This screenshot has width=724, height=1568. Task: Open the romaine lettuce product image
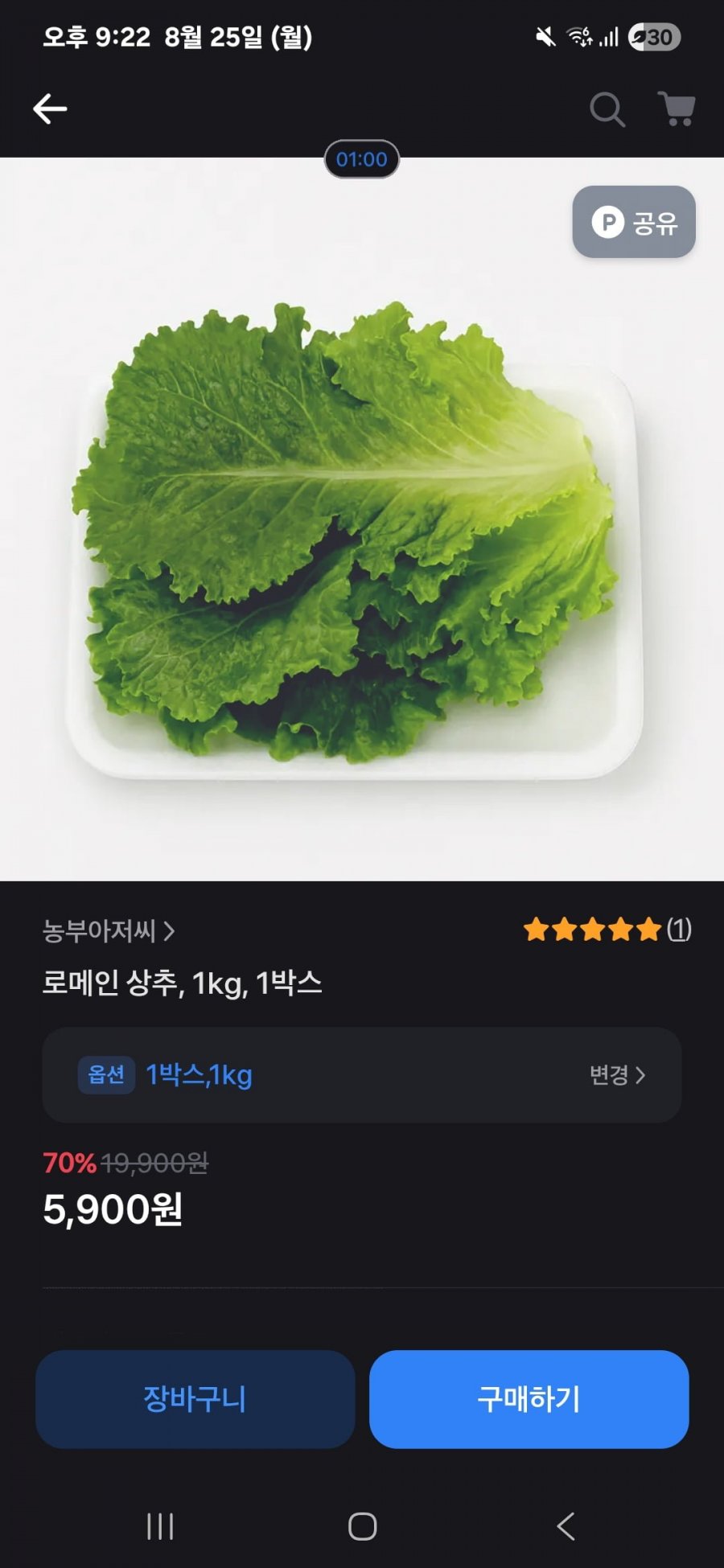[x=362, y=519]
